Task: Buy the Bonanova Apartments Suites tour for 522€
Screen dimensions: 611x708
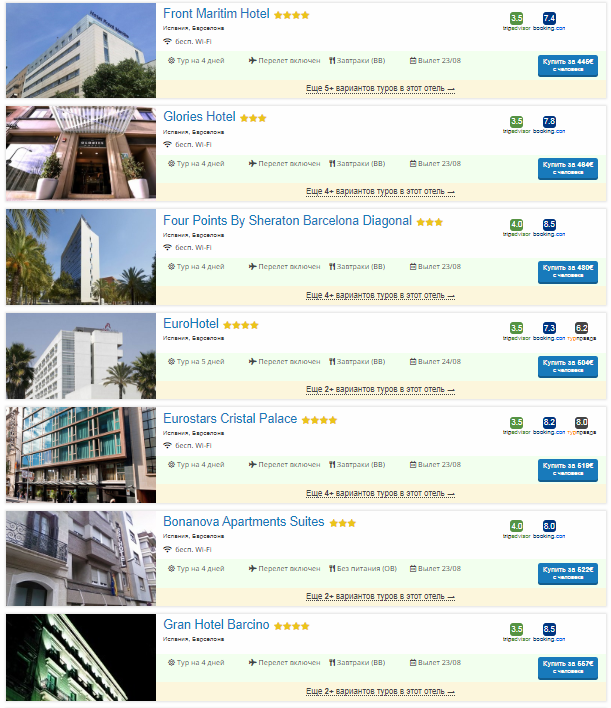Action: [567, 573]
